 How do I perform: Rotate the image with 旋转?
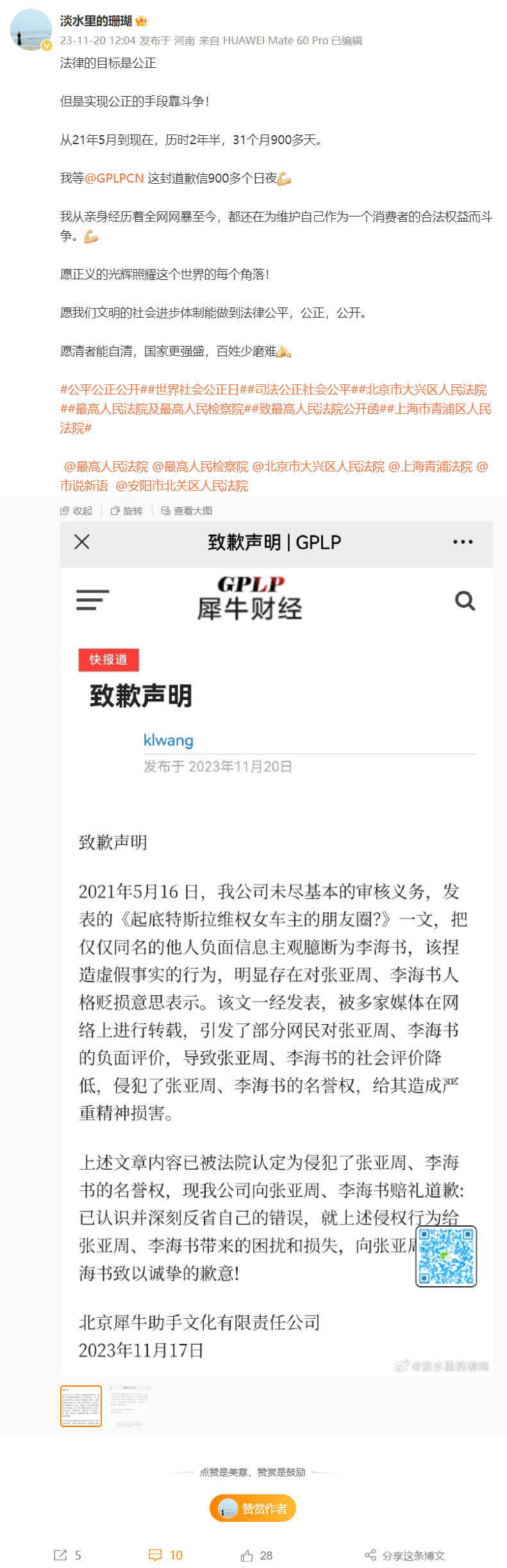click(x=127, y=510)
